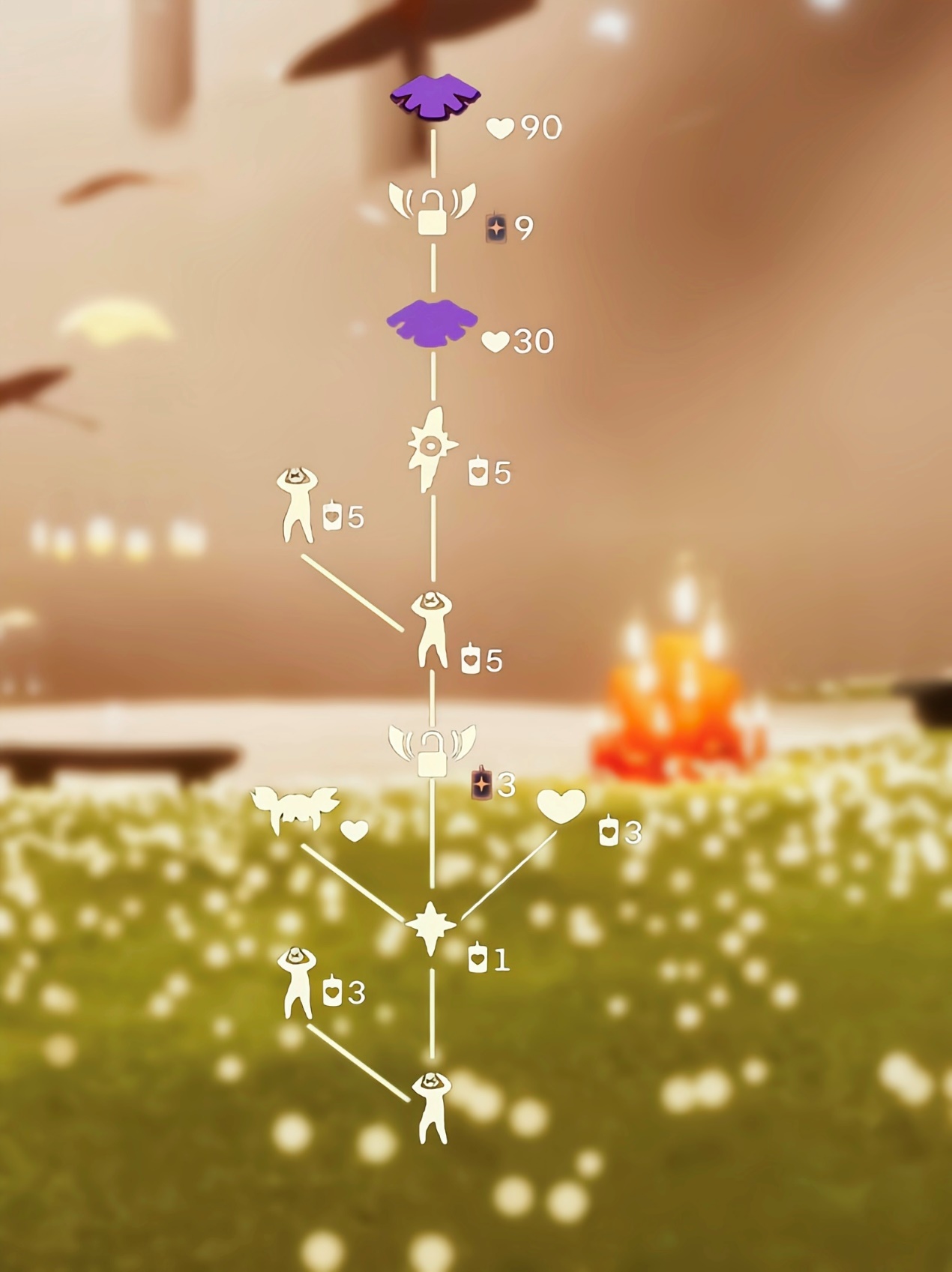
Task: Open the spiky star item costing 5 candles
Action: tap(432, 449)
